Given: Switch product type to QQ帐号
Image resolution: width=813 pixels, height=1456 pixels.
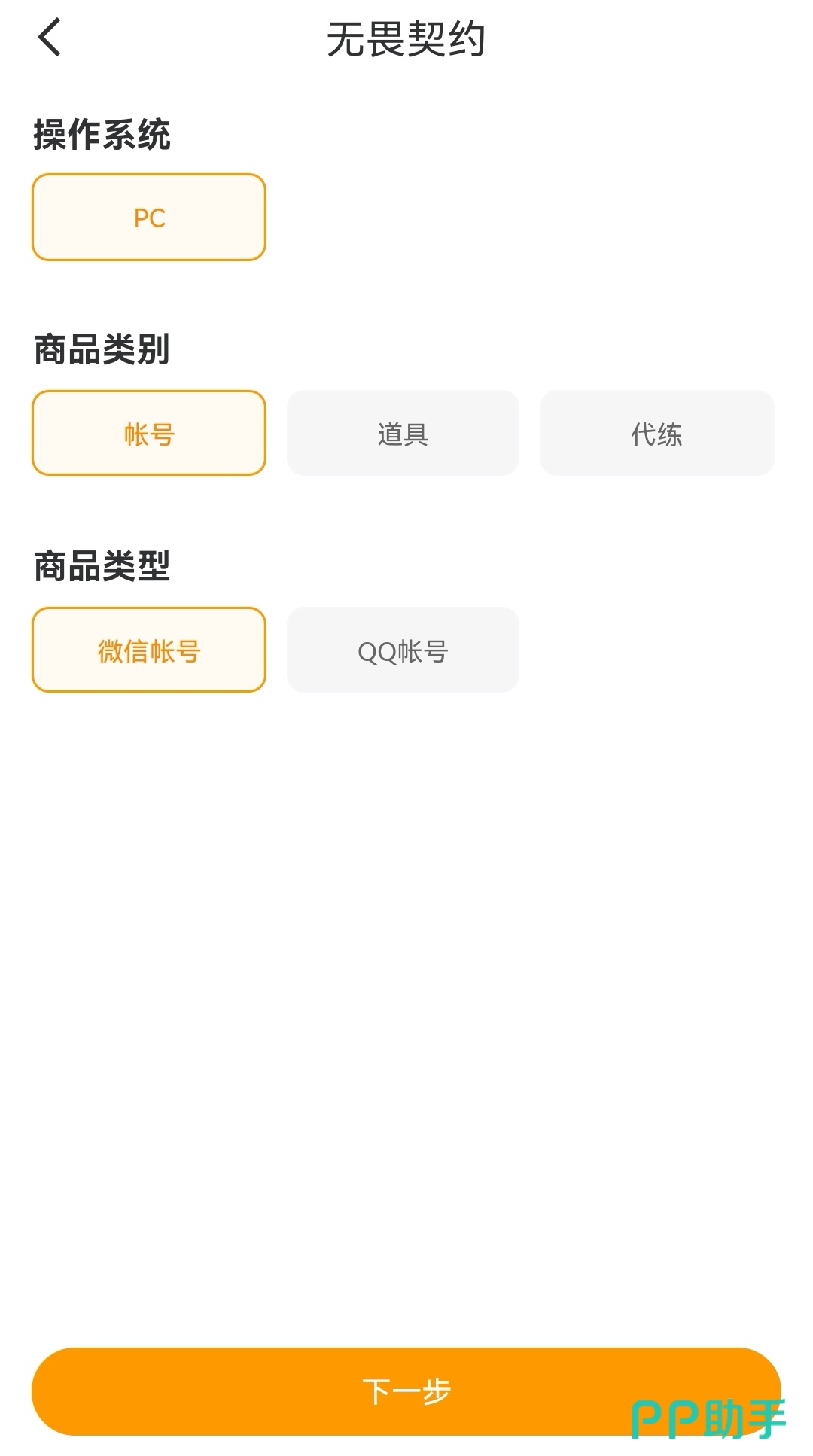Looking at the screenshot, I should pyautogui.click(x=403, y=650).
